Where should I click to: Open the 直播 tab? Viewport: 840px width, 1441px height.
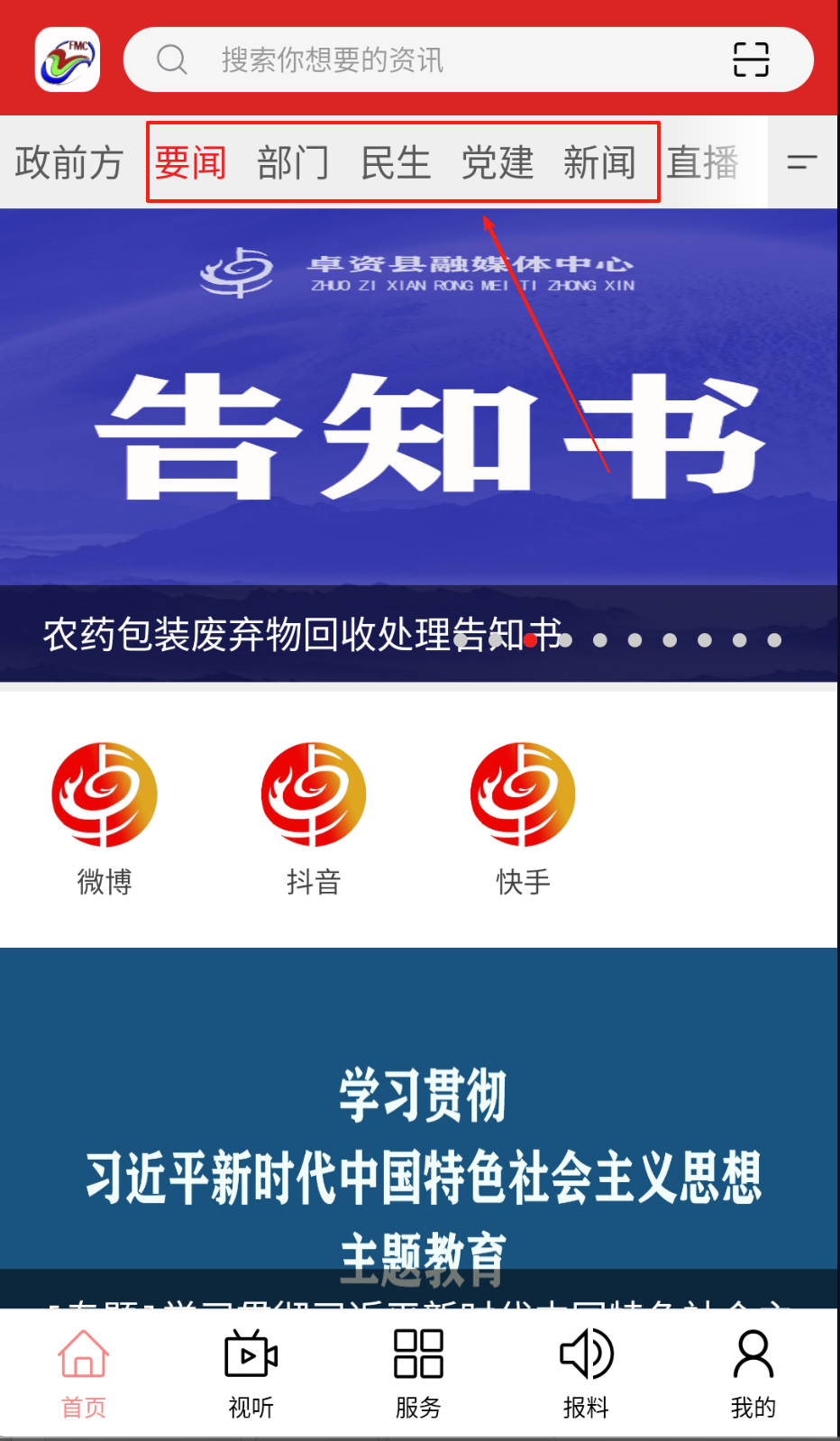703,163
